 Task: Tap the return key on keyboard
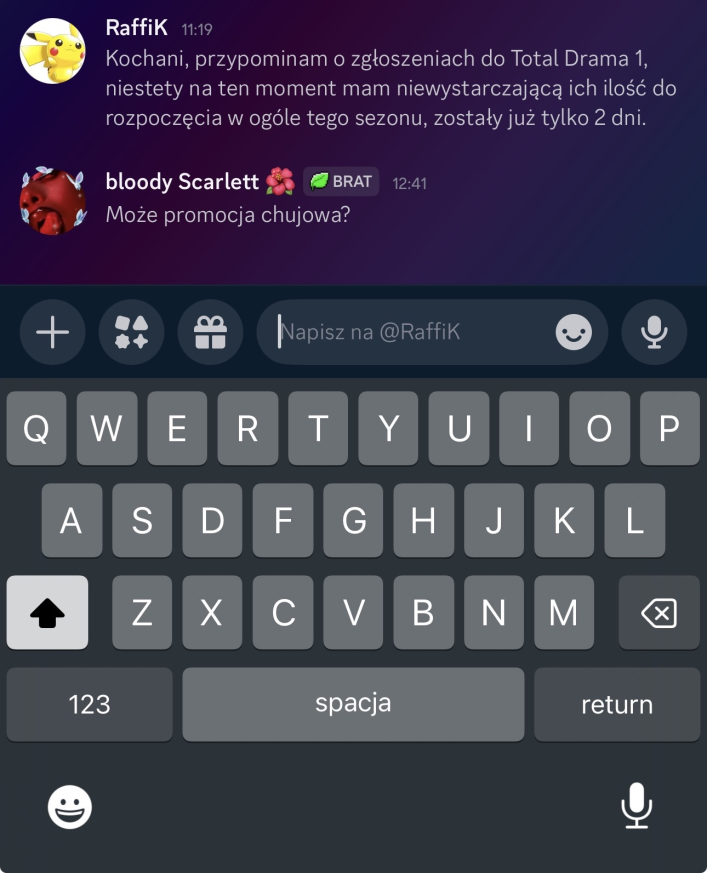tap(617, 704)
